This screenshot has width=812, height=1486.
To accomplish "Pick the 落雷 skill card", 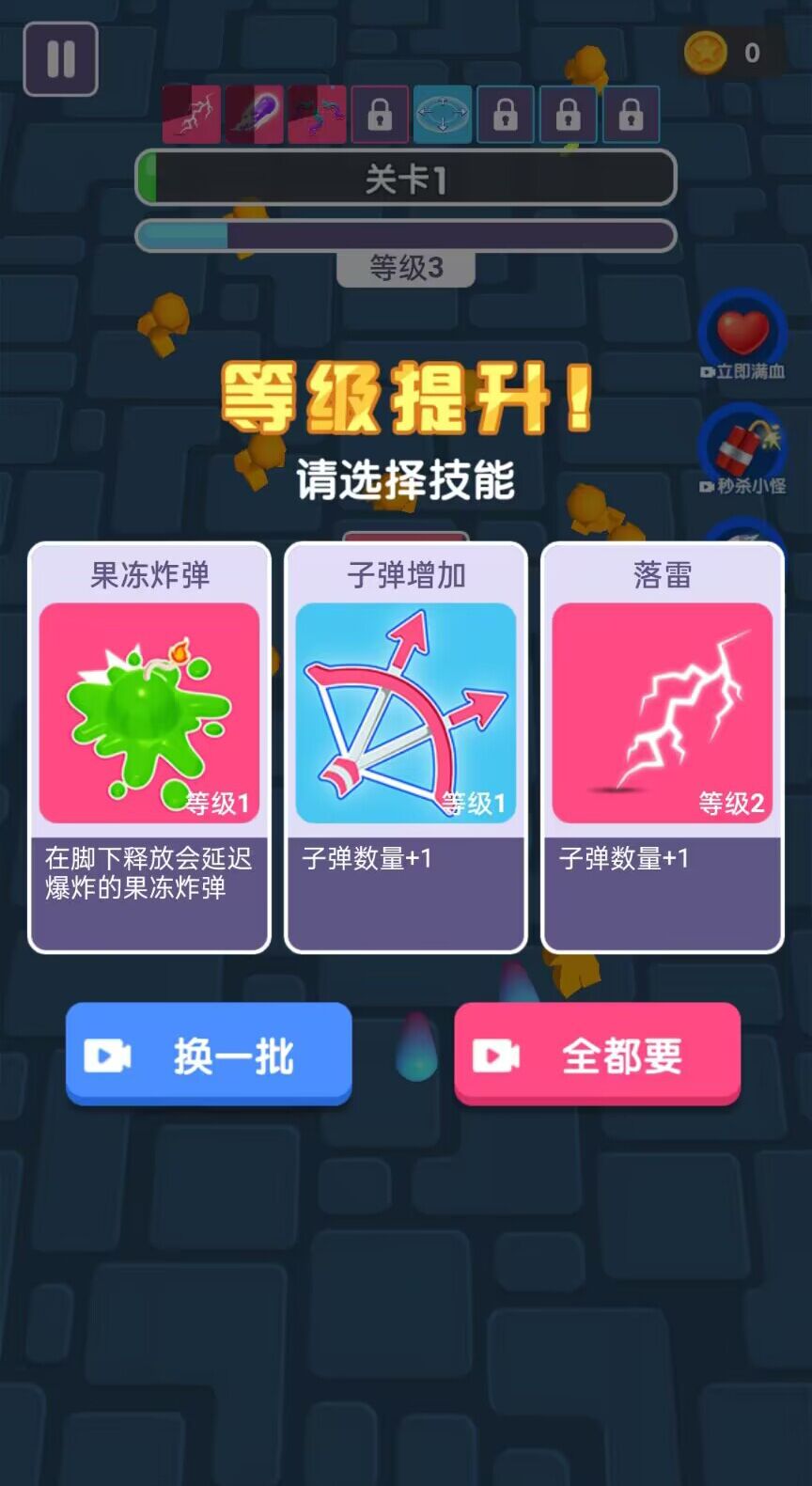I will (662, 747).
